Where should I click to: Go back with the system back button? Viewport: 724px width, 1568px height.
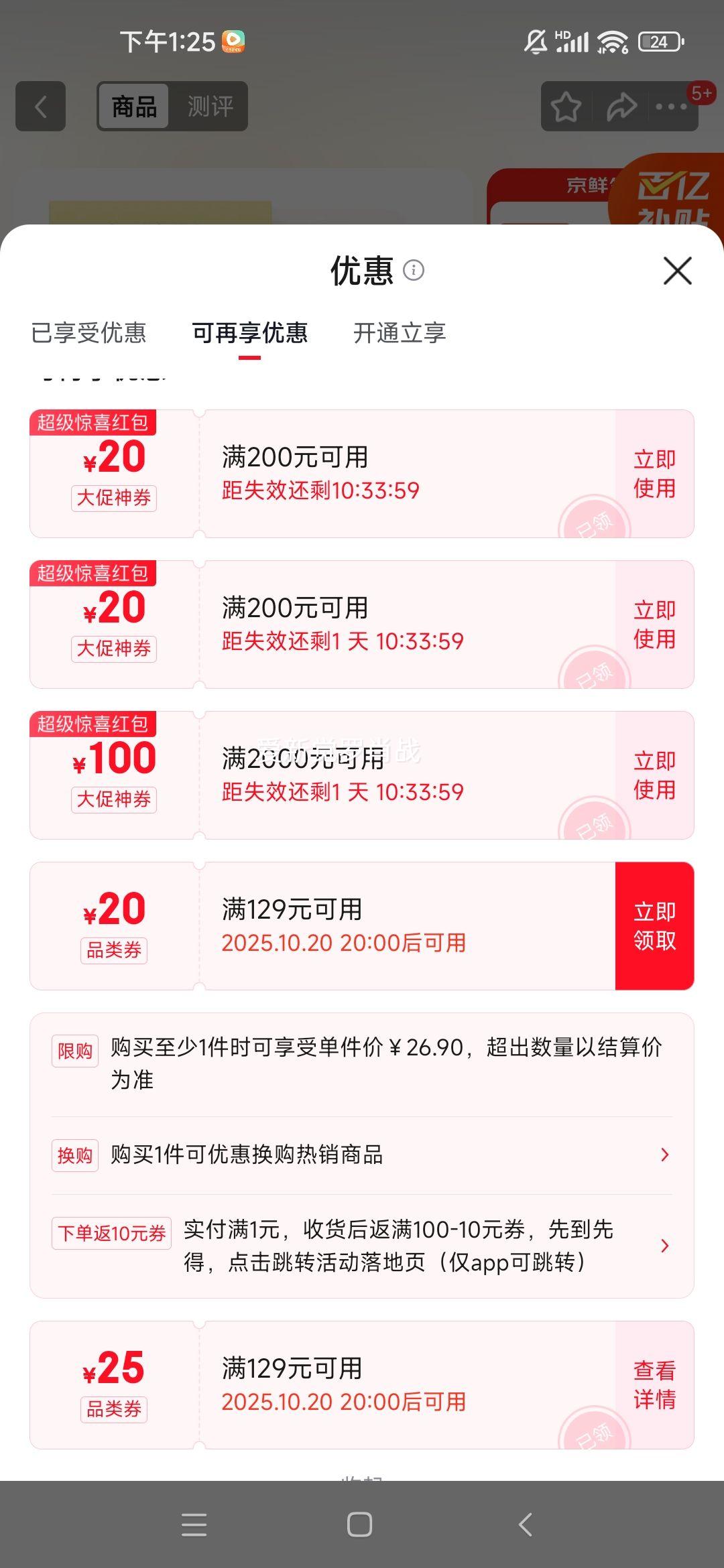pos(526,1524)
